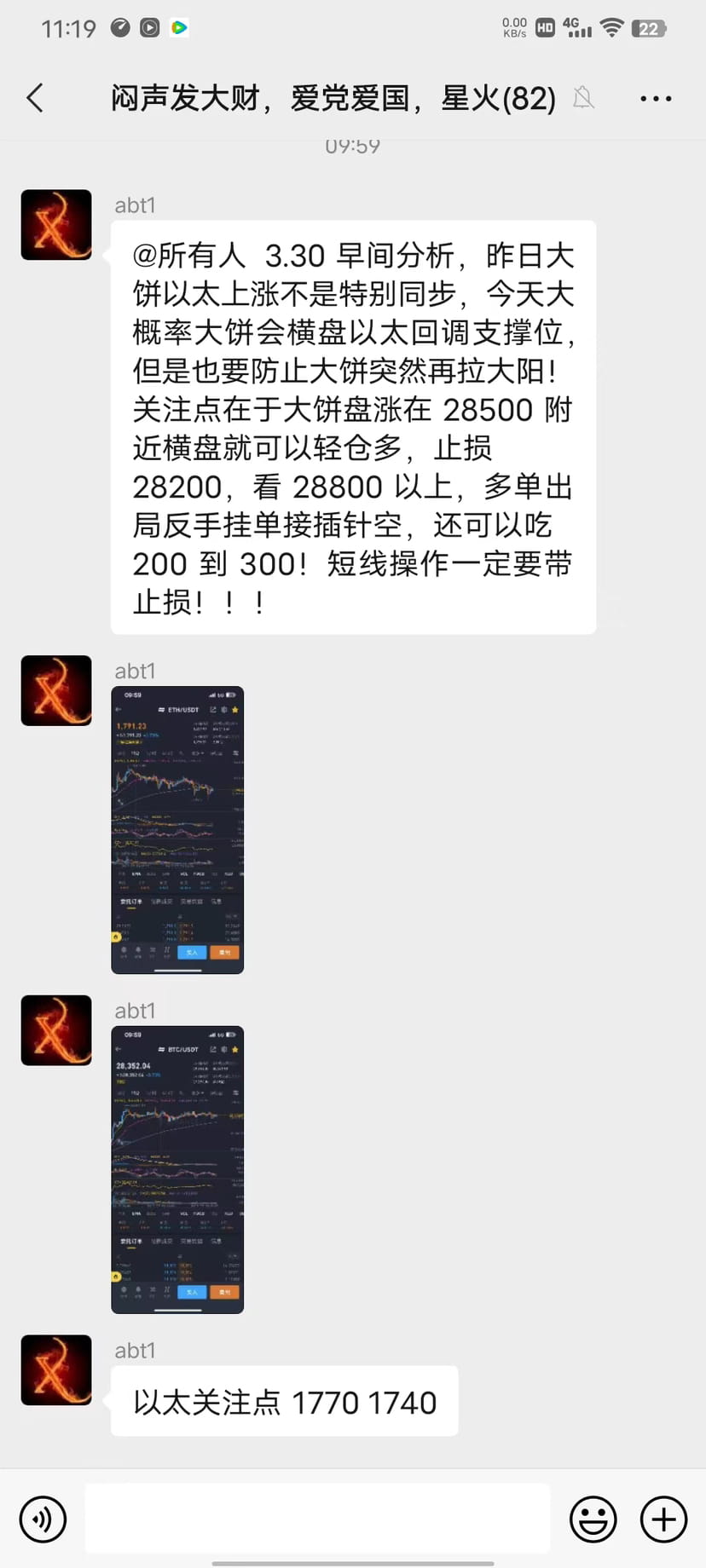
Task: Switch to voice input mode
Action: click(x=43, y=1519)
